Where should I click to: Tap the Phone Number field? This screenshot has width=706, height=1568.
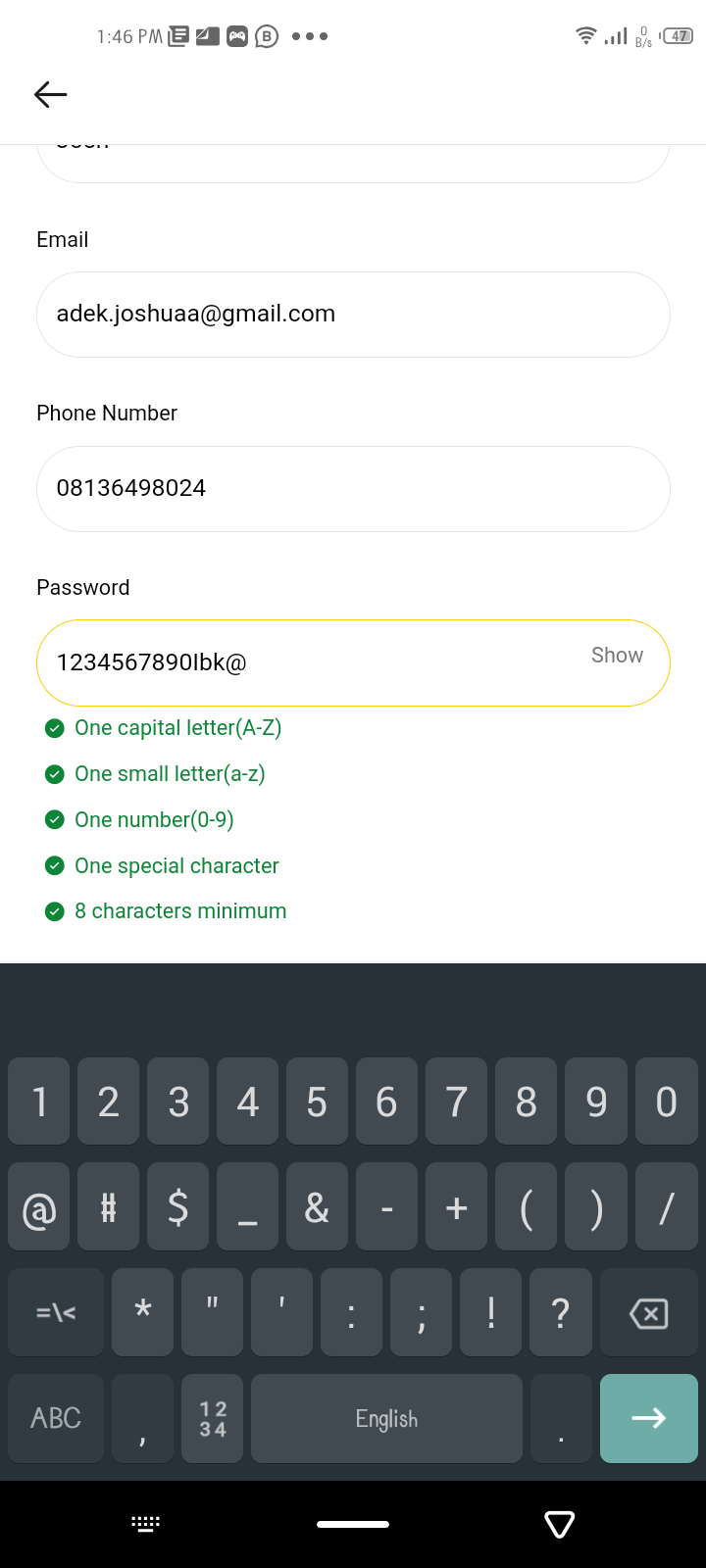[x=353, y=489]
